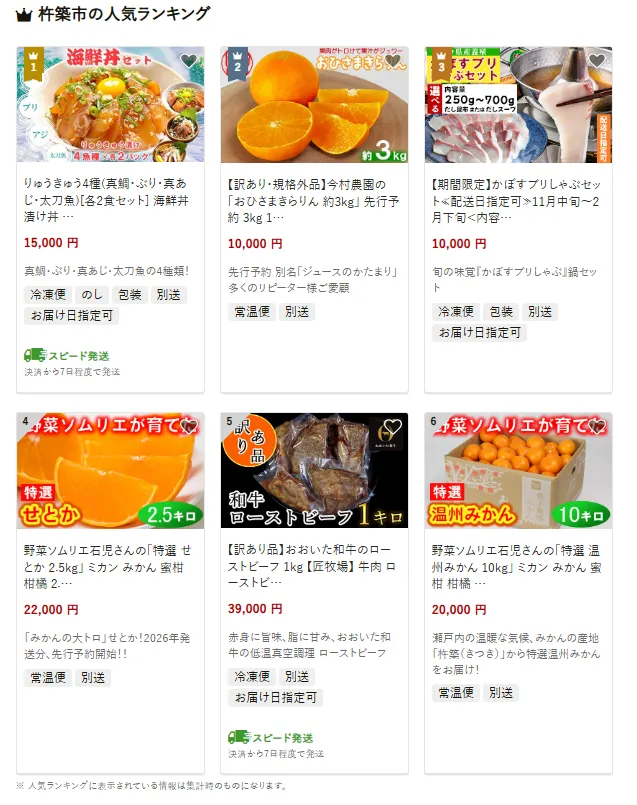This screenshot has height=805, width=637.
Task: Favorite the かぼすブリしゃぶ set with the heart
Action: coord(597,61)
